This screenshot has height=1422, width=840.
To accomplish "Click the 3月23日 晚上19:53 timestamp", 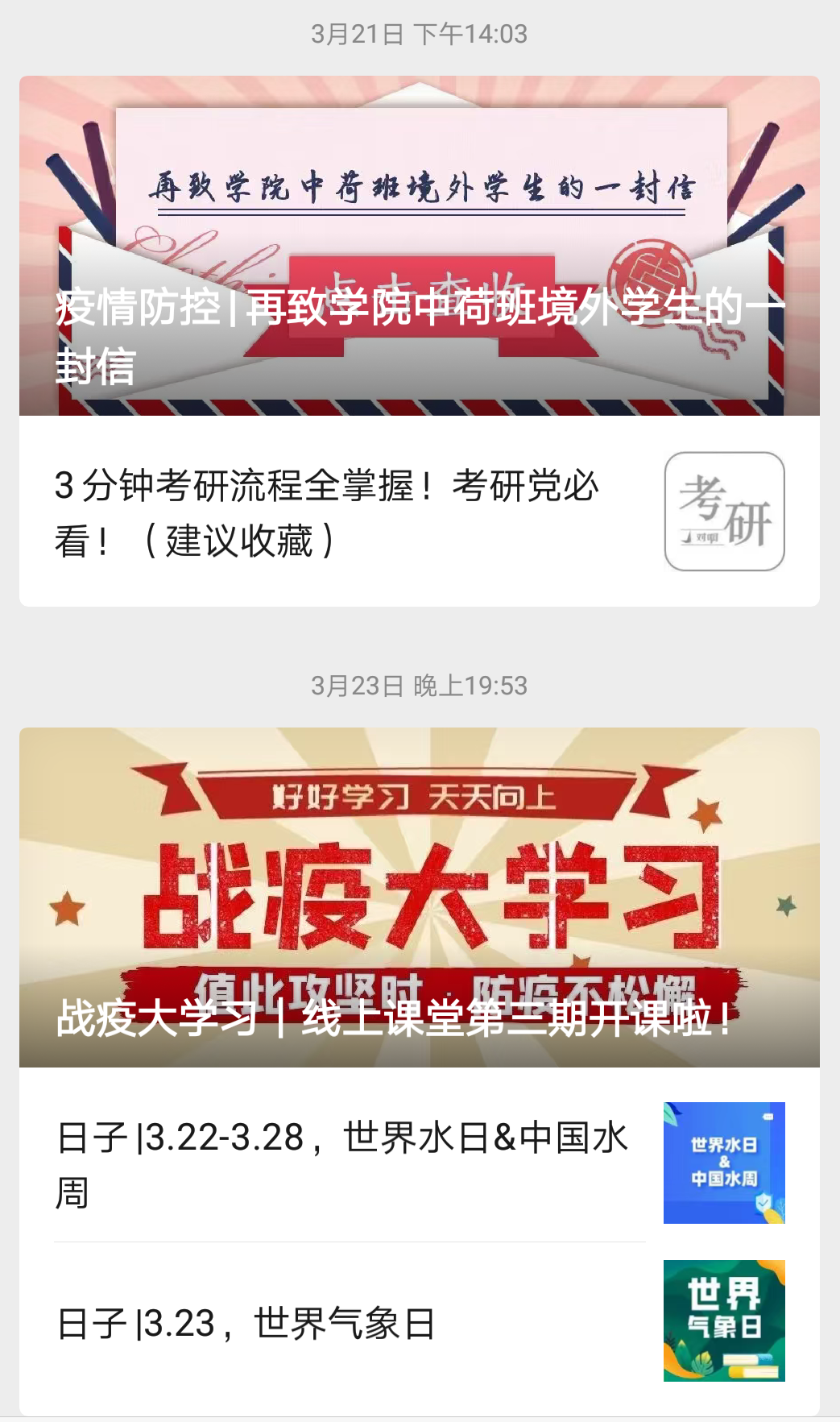I will coord(420,686).
